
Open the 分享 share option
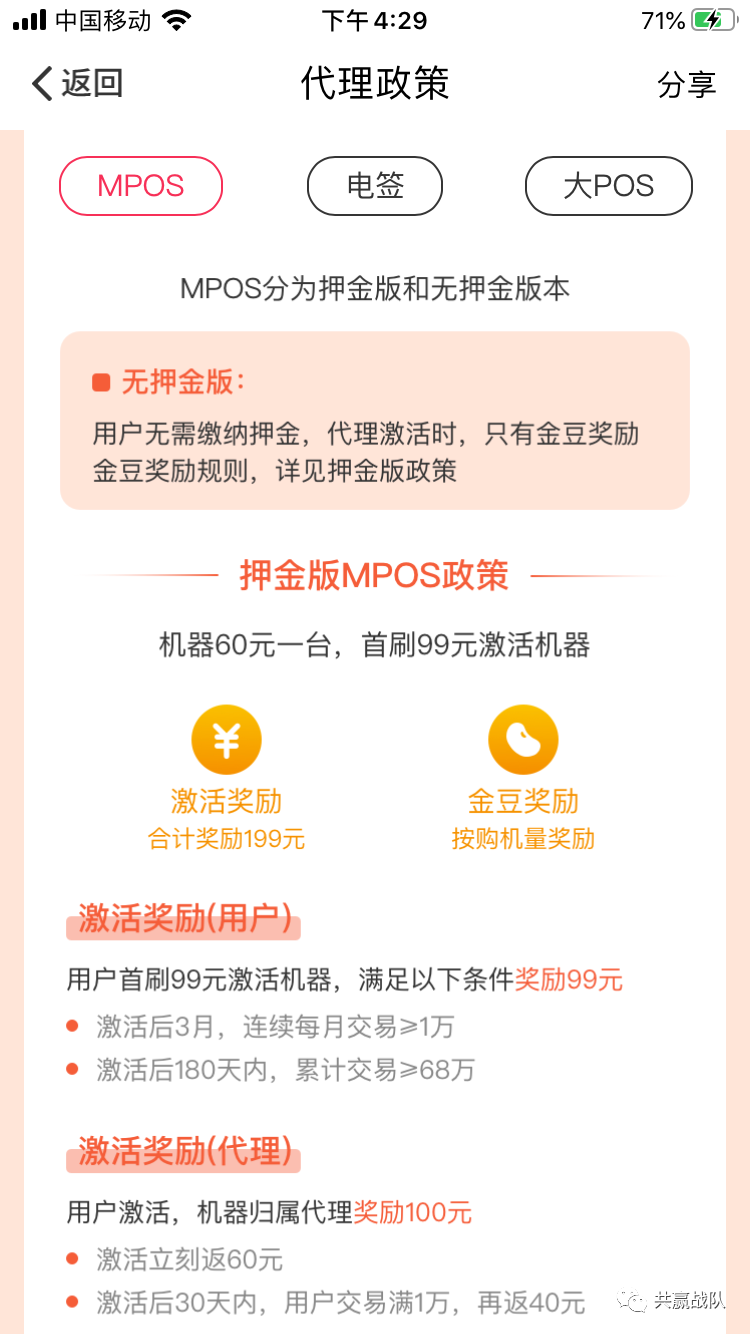(686, 84)
